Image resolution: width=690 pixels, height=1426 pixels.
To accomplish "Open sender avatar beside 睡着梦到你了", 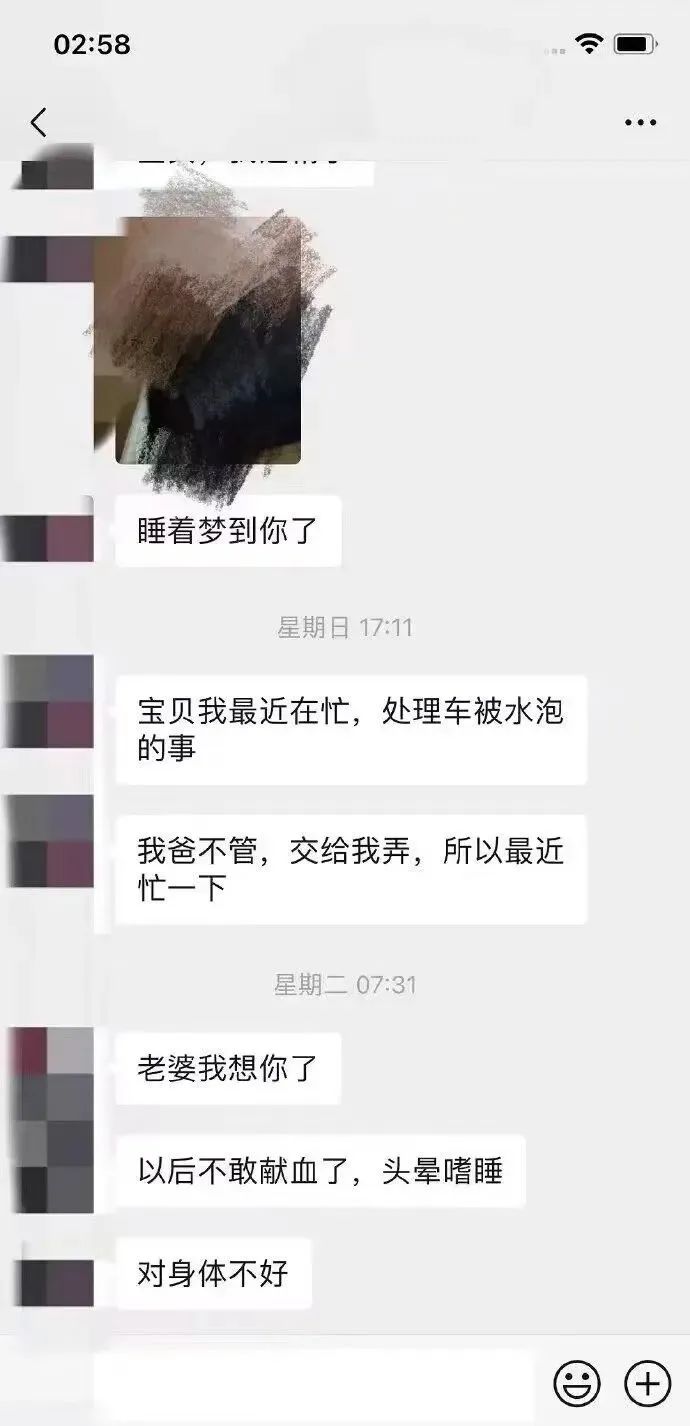I will pyautogui.click(x=52, y=531).
